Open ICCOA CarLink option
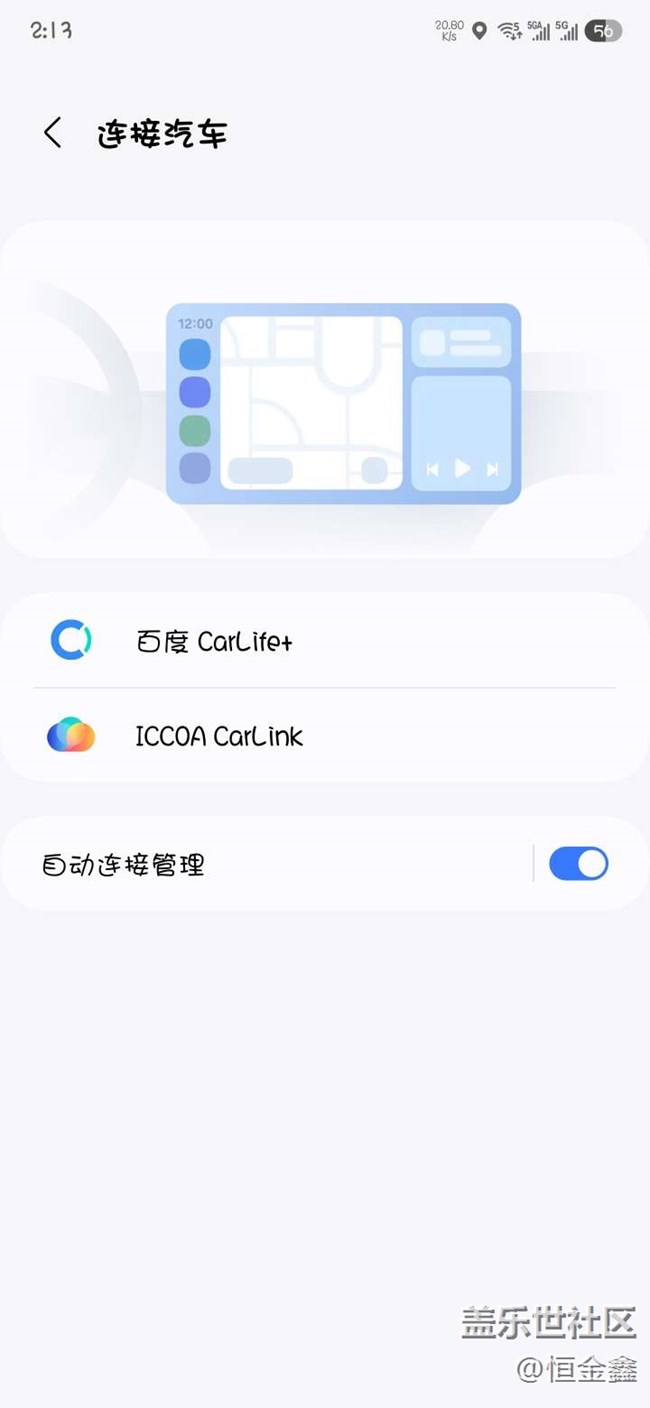This screenshot has height=1408, width=650. (x=325, y=736)
